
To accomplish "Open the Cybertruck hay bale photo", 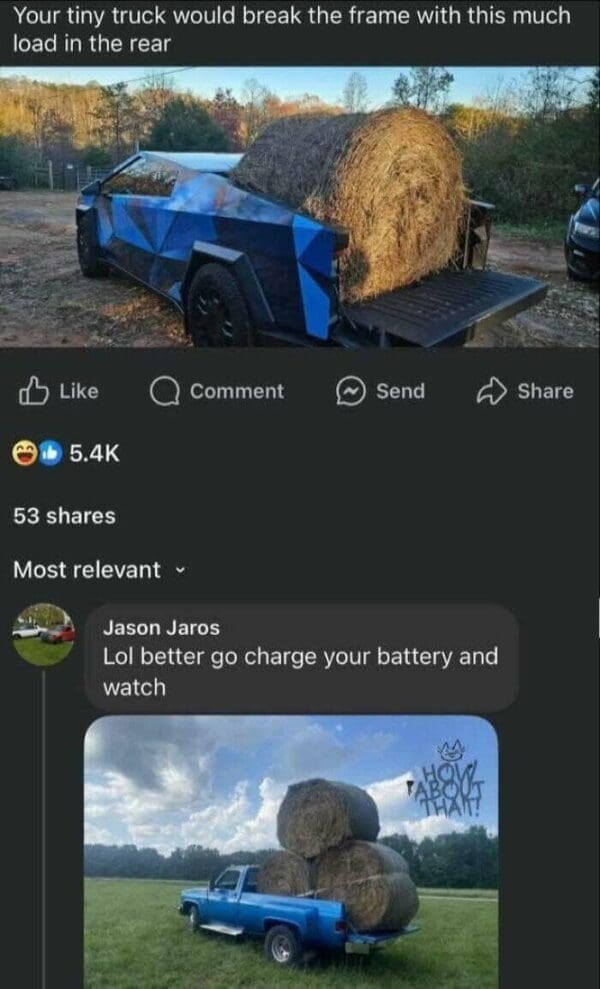I will pyautogui.click(x=299, y=207).
